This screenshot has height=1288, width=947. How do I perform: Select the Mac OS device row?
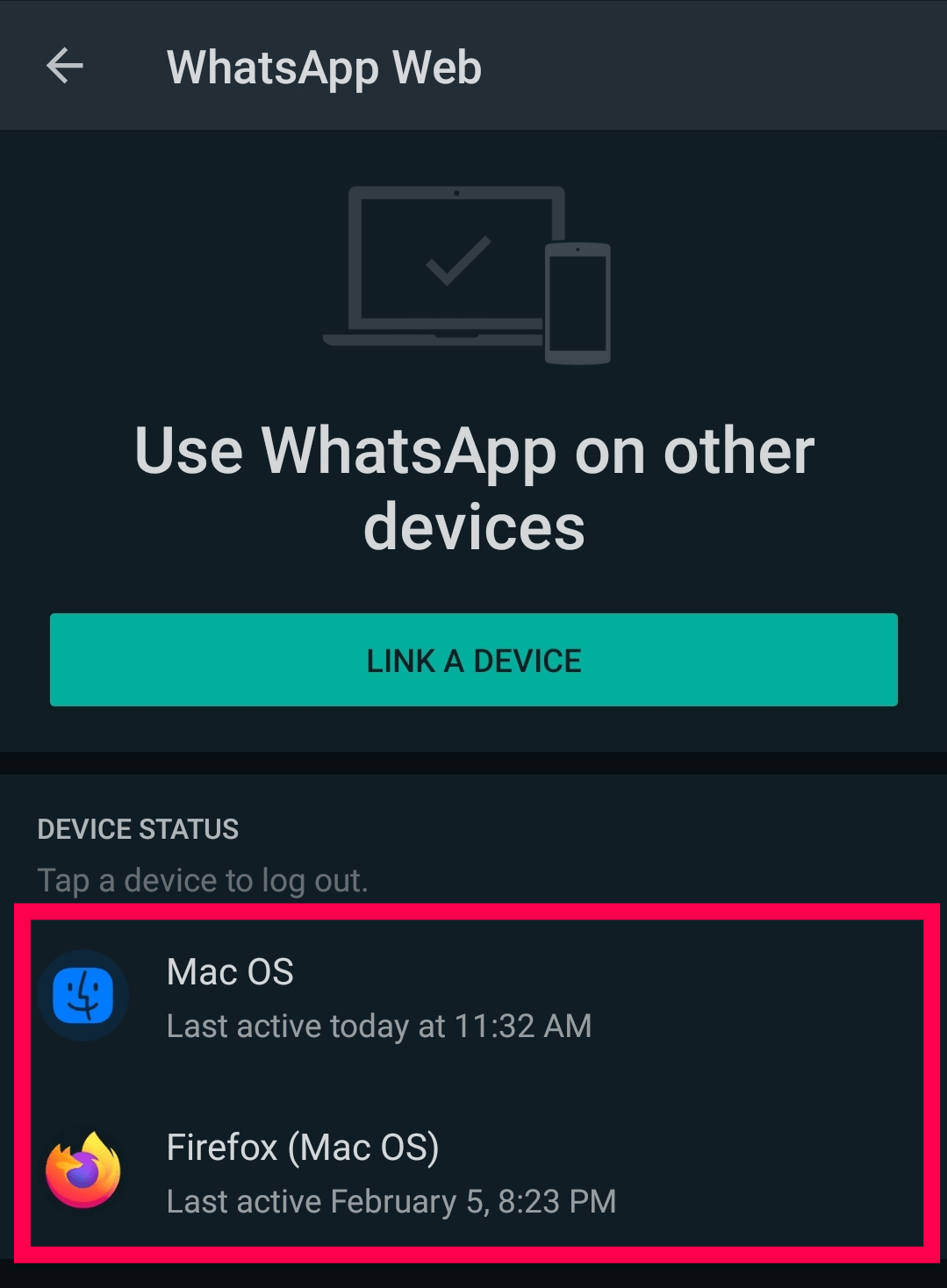coord(474,997)
